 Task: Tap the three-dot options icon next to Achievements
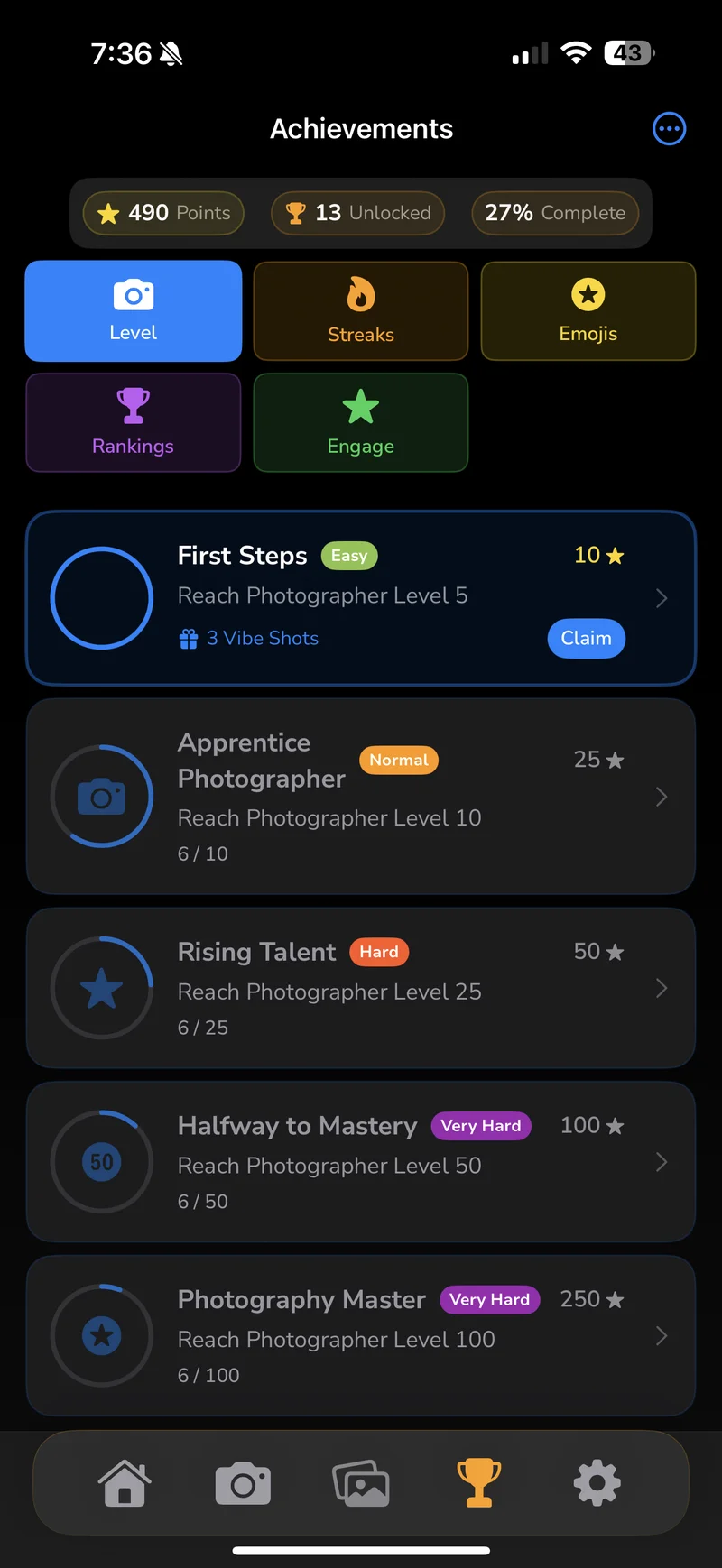coord(669,128)
